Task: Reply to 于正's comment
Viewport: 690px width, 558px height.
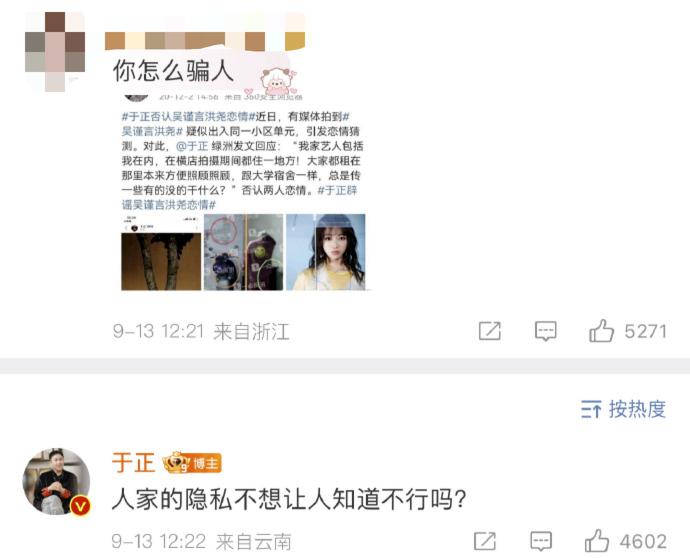Action: 541,541
